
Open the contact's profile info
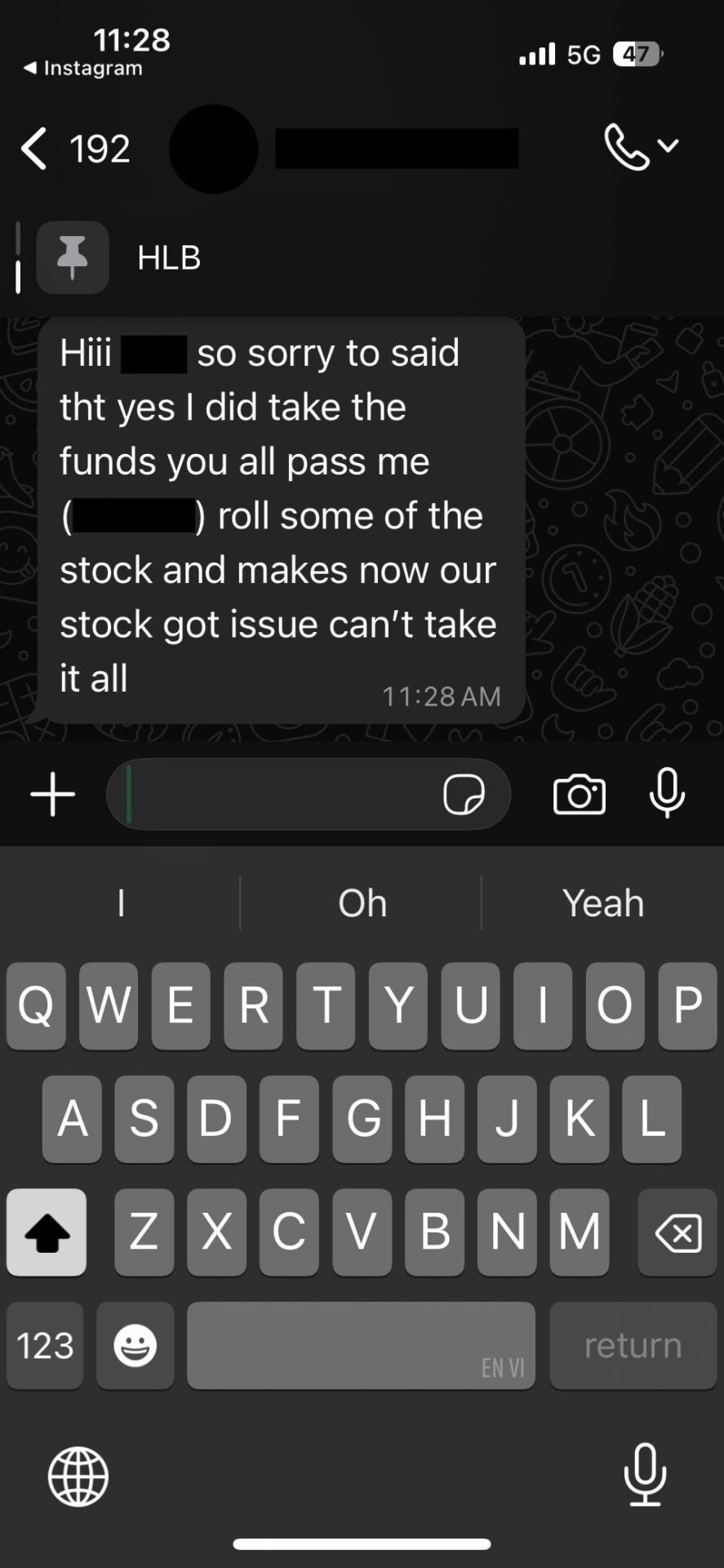396,149
